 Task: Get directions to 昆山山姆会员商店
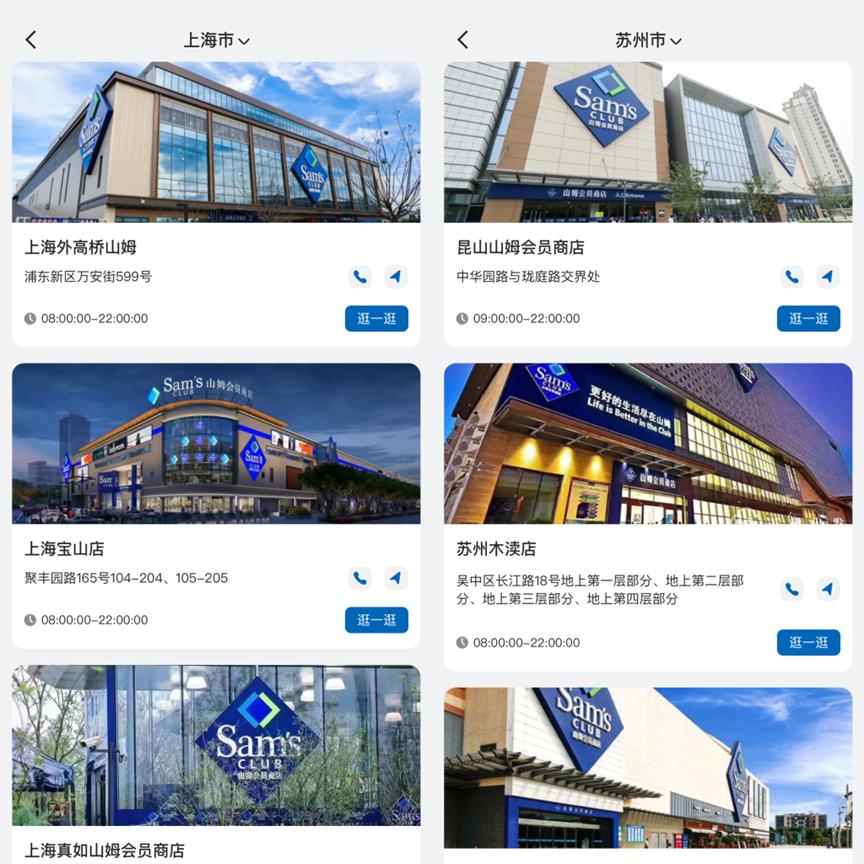(828, 277)
